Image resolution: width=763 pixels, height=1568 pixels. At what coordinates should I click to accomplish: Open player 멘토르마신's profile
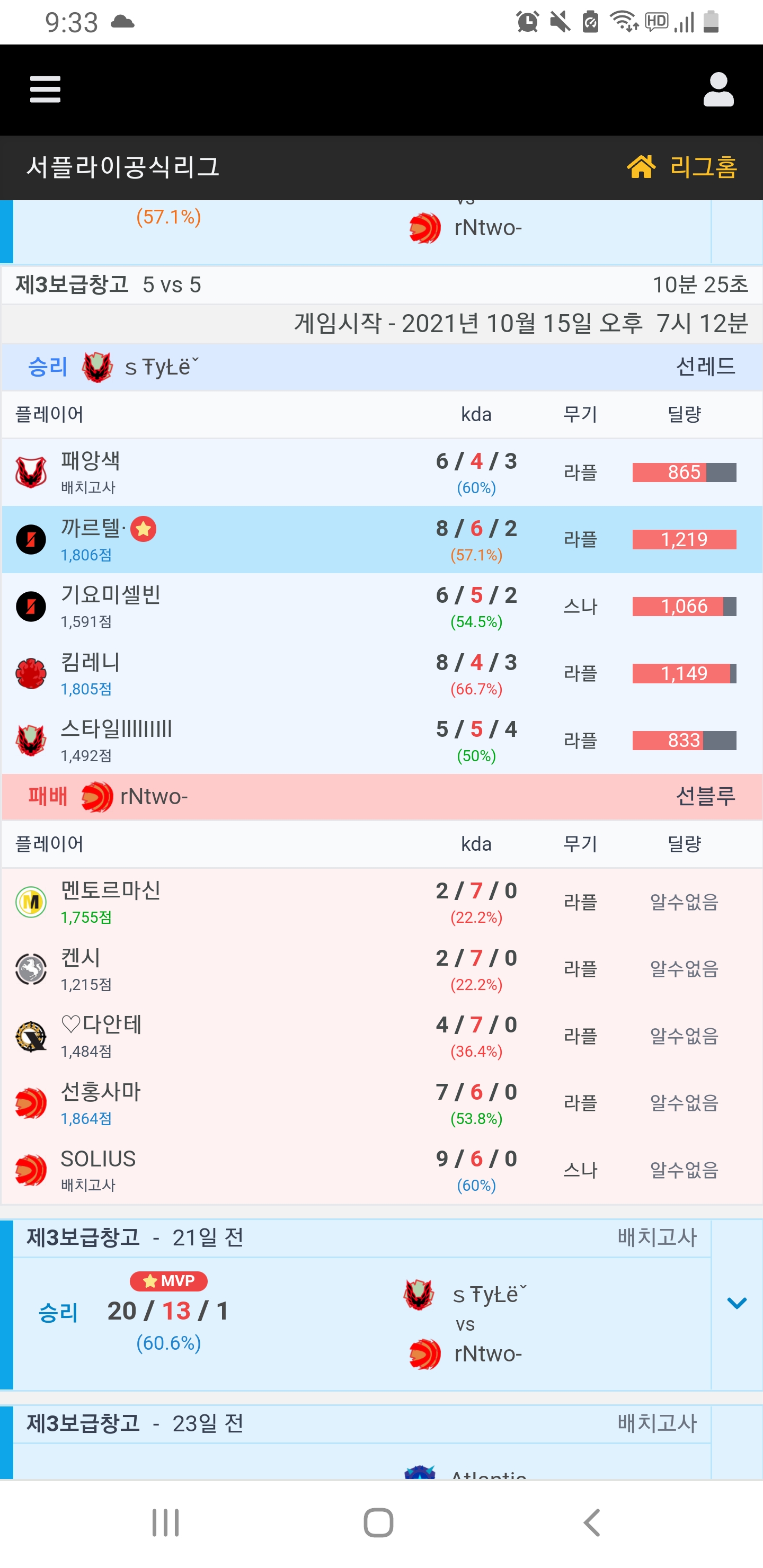(x=110, y=891)
